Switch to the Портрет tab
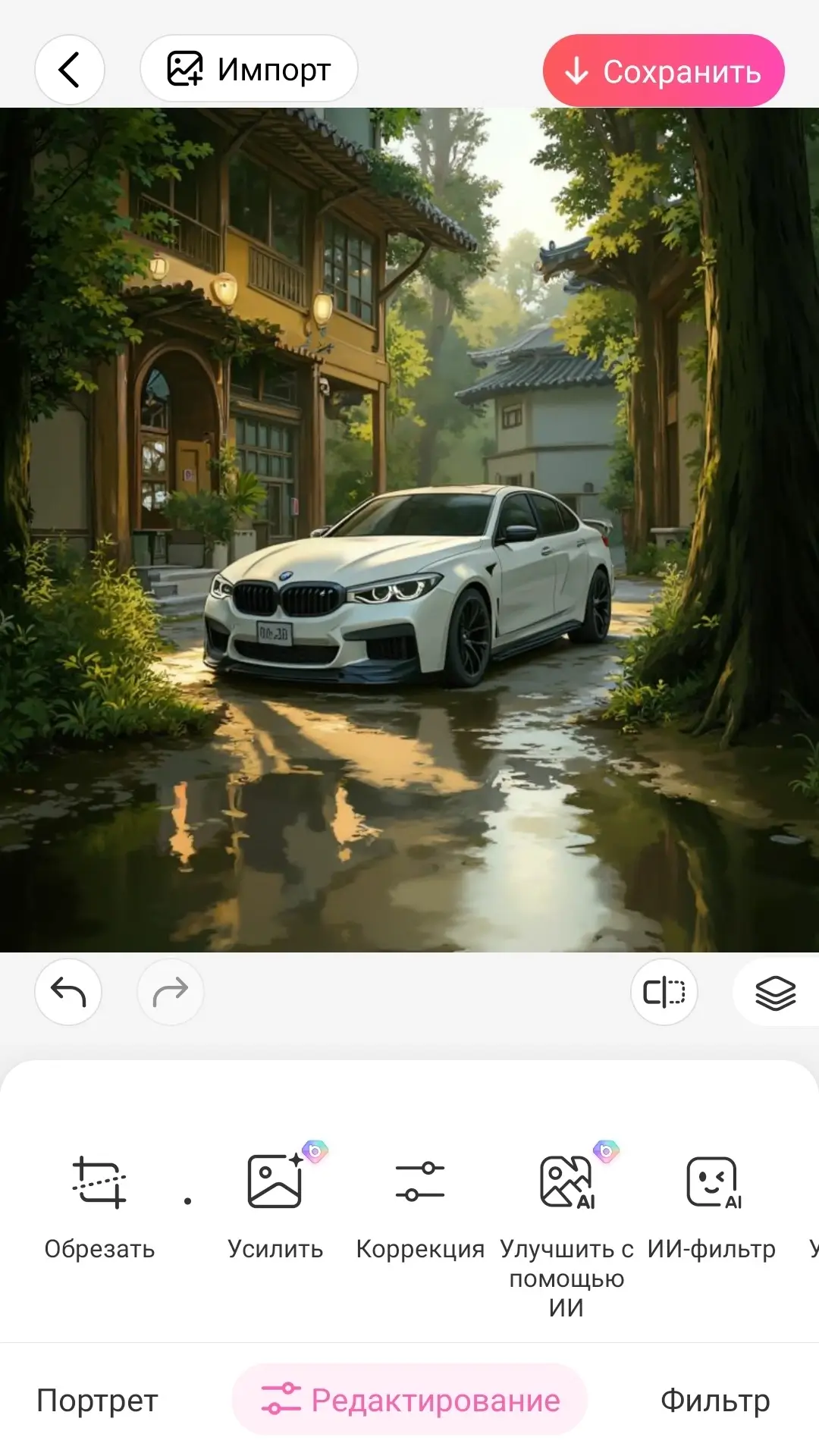This screenshot has height=1456, width=819. tap(97, 1400)
